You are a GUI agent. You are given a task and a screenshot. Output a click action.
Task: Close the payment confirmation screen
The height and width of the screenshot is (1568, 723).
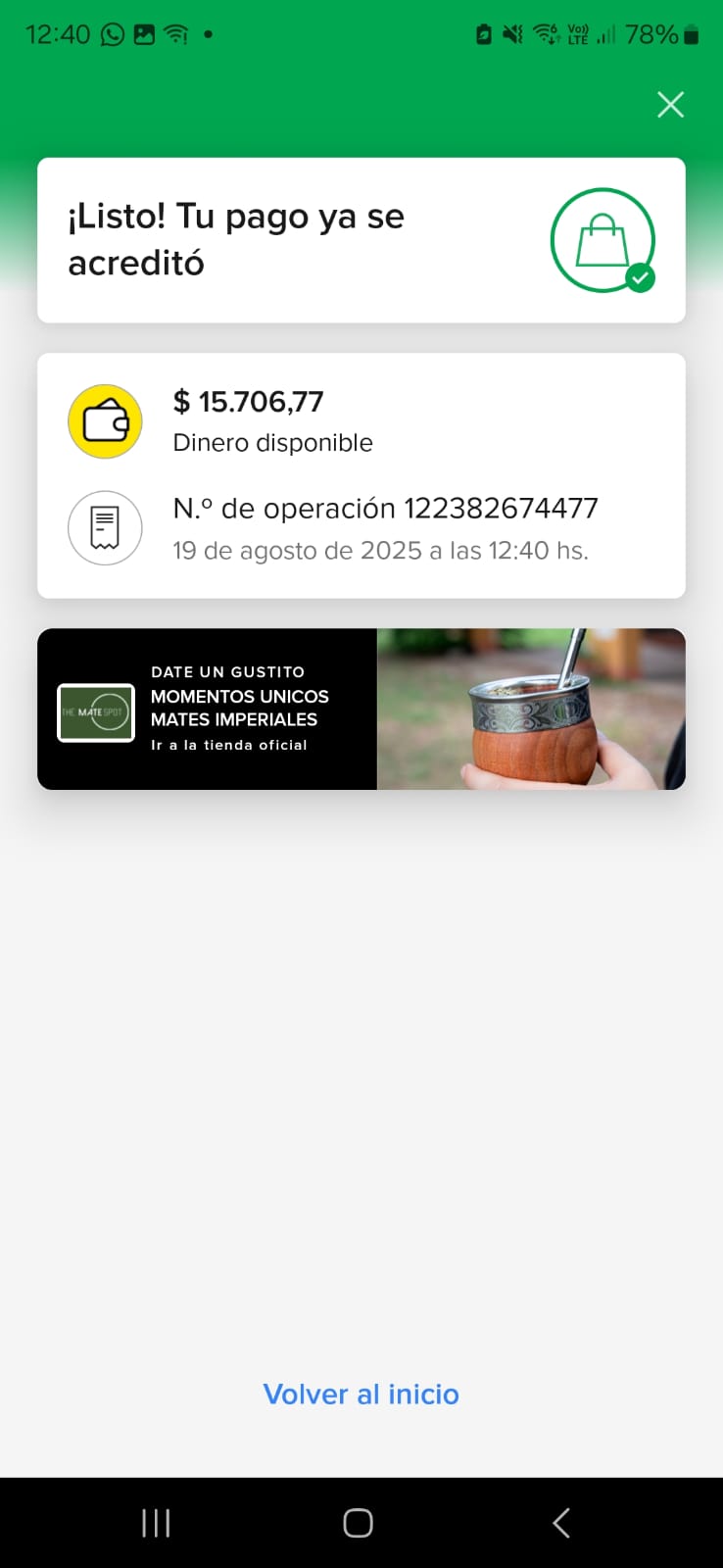670,105
